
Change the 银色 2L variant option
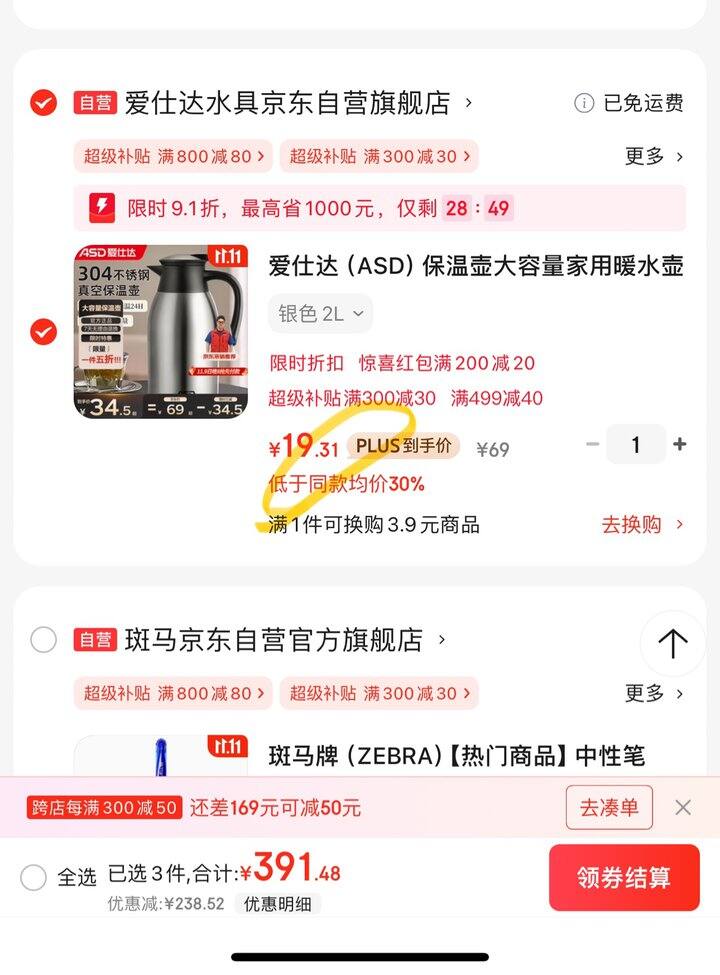point(320,314)
